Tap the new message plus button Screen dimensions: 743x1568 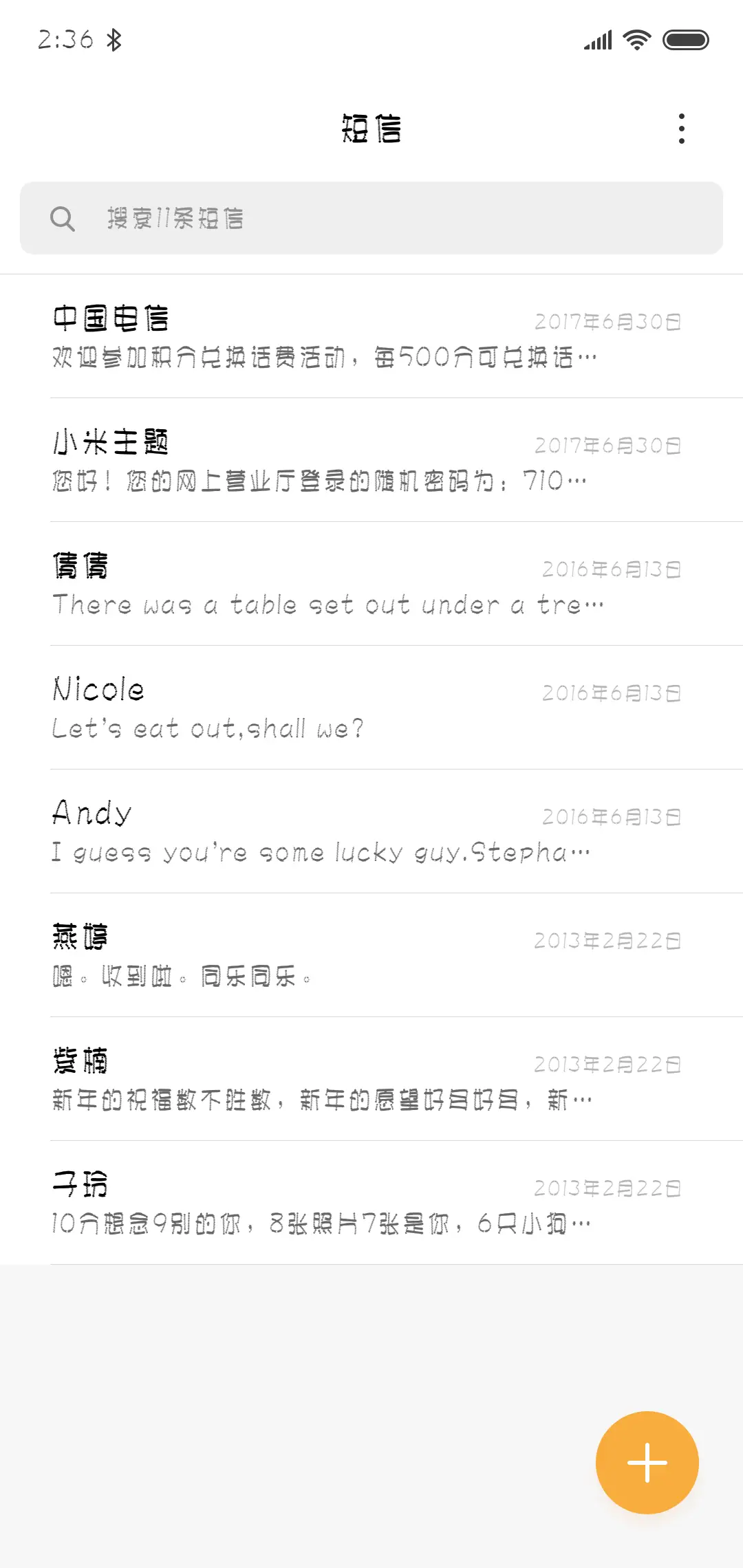(x=646, y=1462)
